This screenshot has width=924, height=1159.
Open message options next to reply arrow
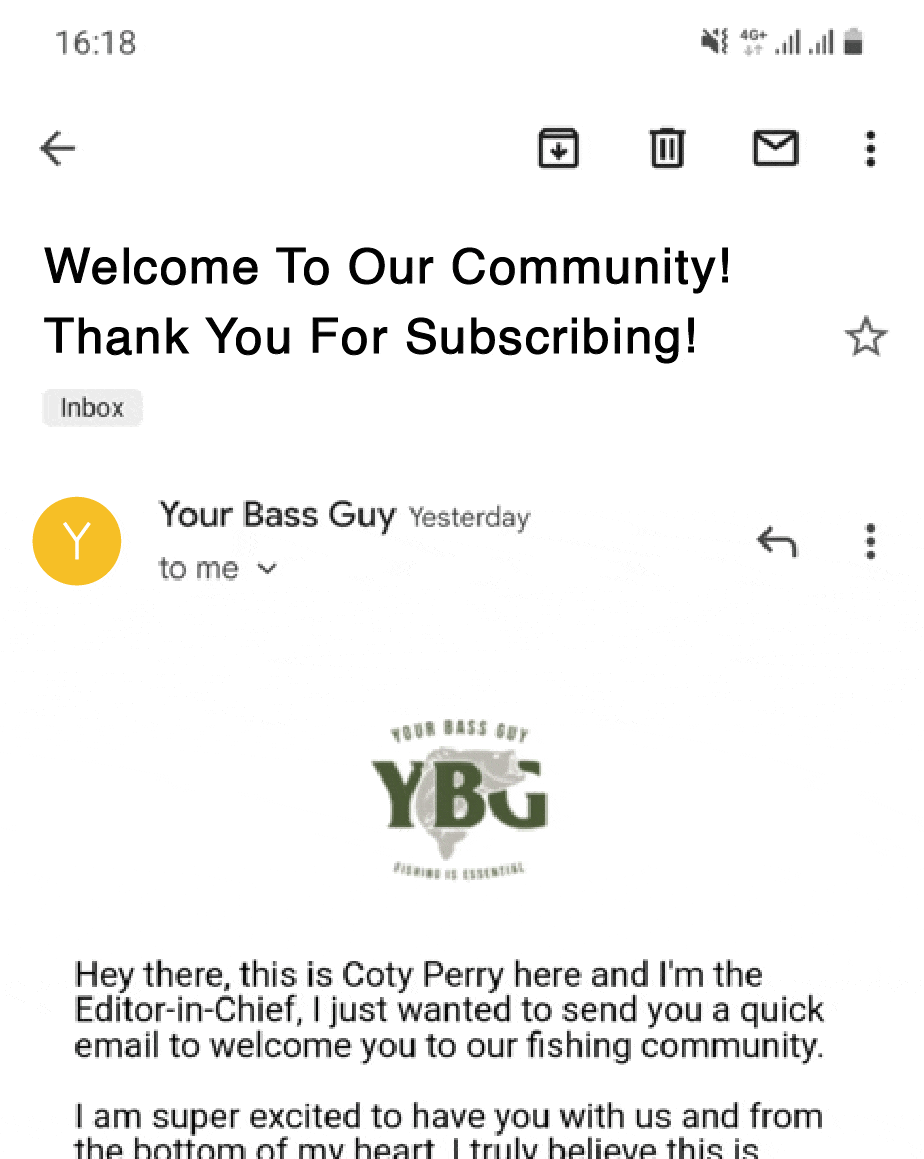point(871,541)
